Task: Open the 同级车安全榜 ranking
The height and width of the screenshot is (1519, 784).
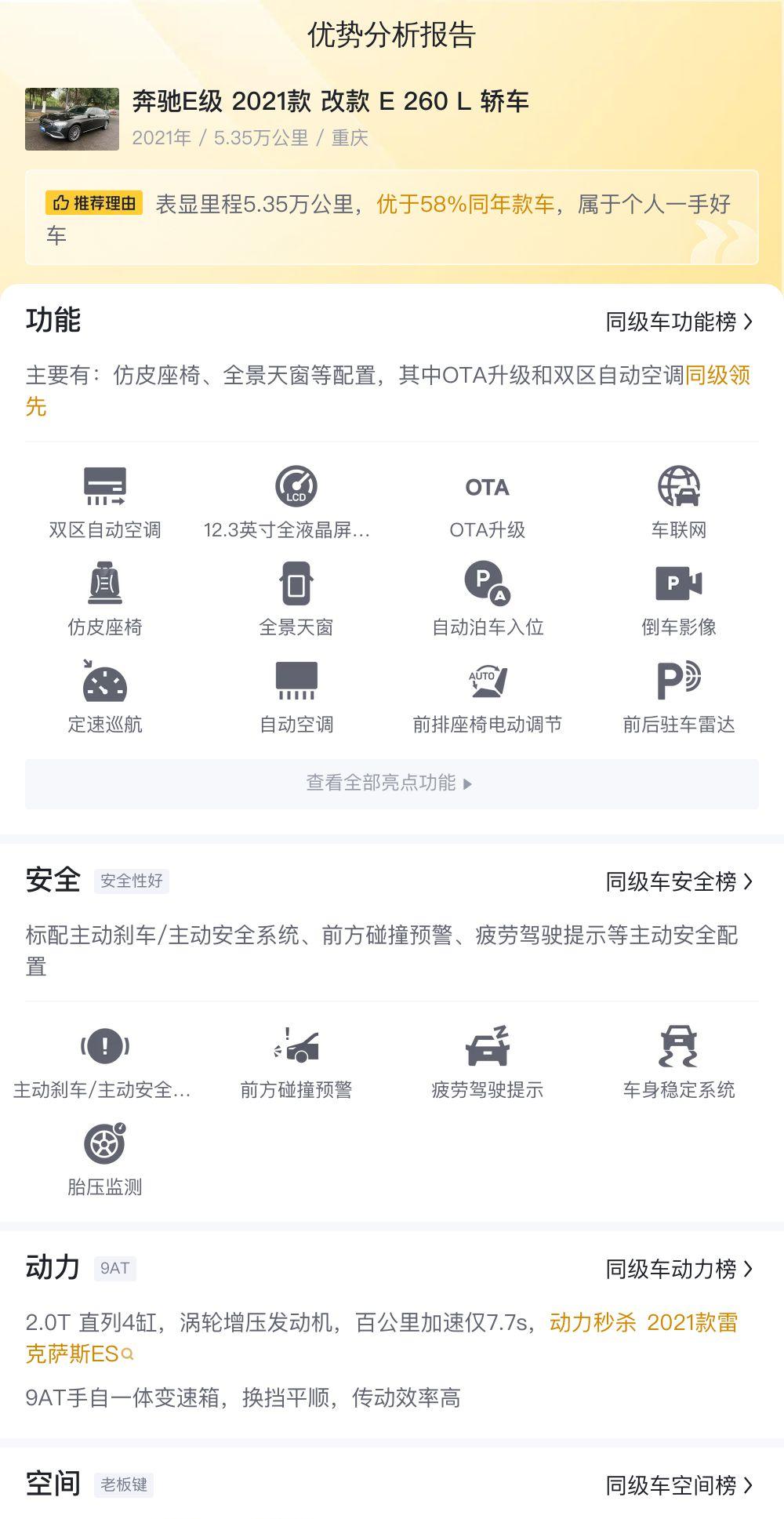Action: [x=679, y=881]
